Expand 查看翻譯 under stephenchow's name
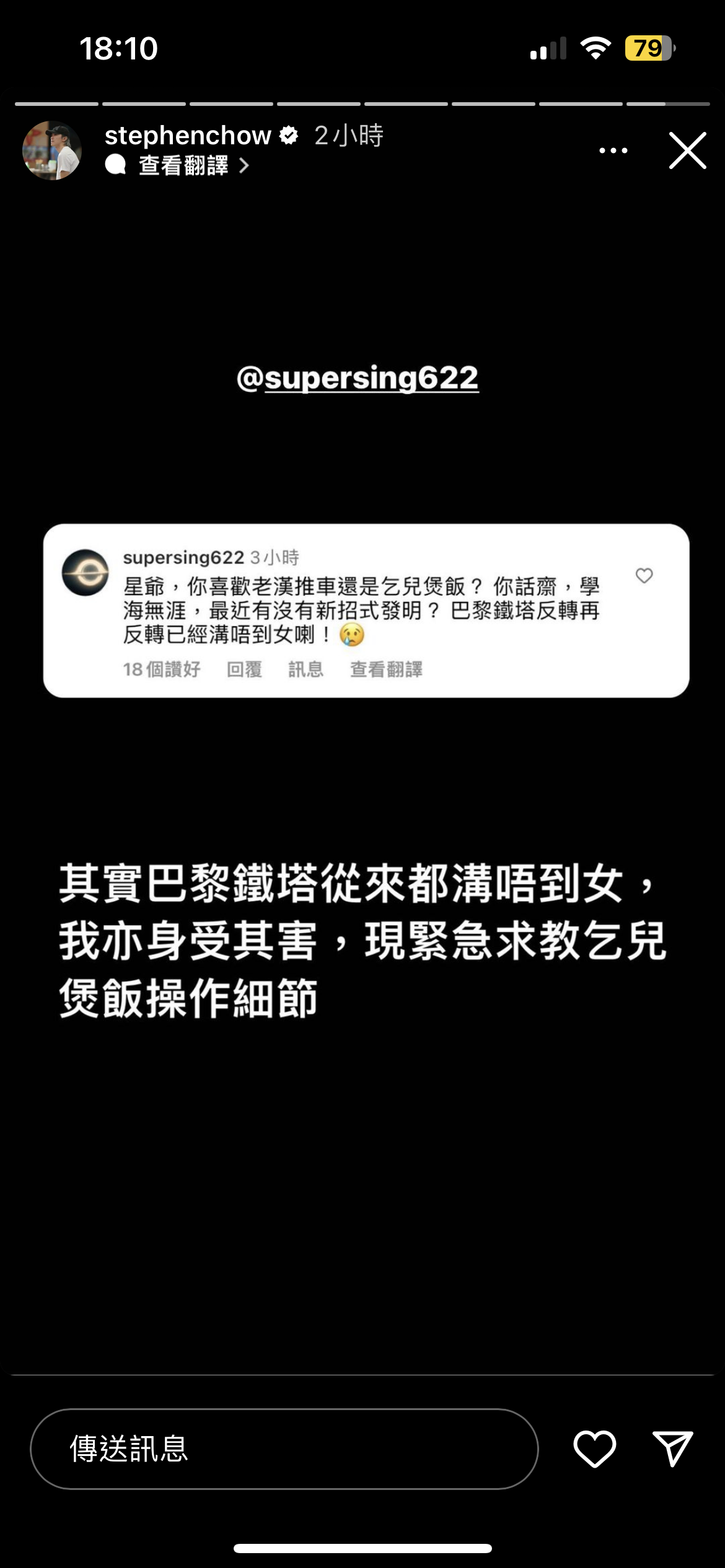 tap(183, 164)
